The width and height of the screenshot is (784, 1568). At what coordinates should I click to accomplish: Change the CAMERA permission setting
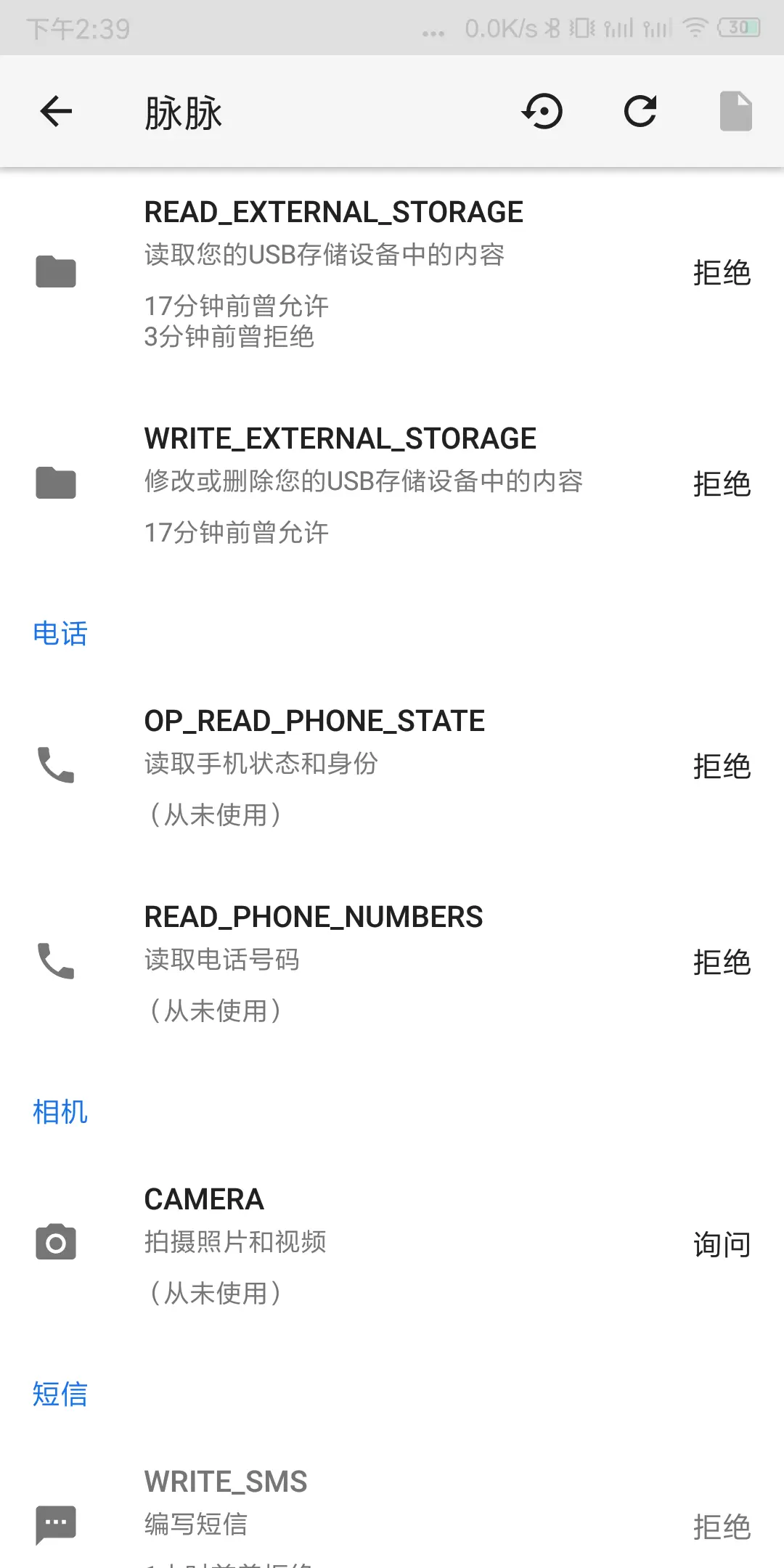click(722, 1244)
